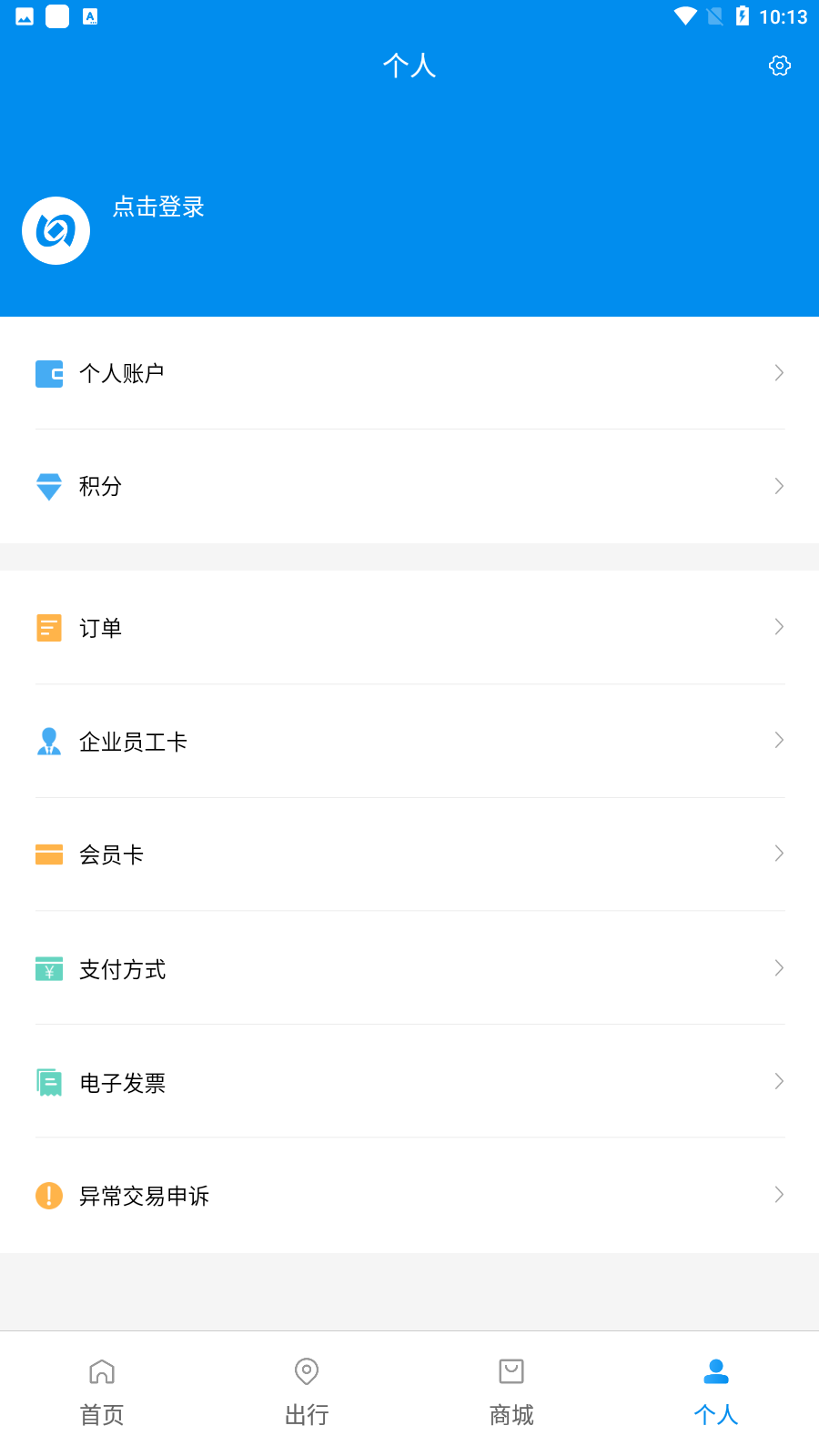
Task: Open 企业员工卡 entry
Action: click(x=409, y=742)
